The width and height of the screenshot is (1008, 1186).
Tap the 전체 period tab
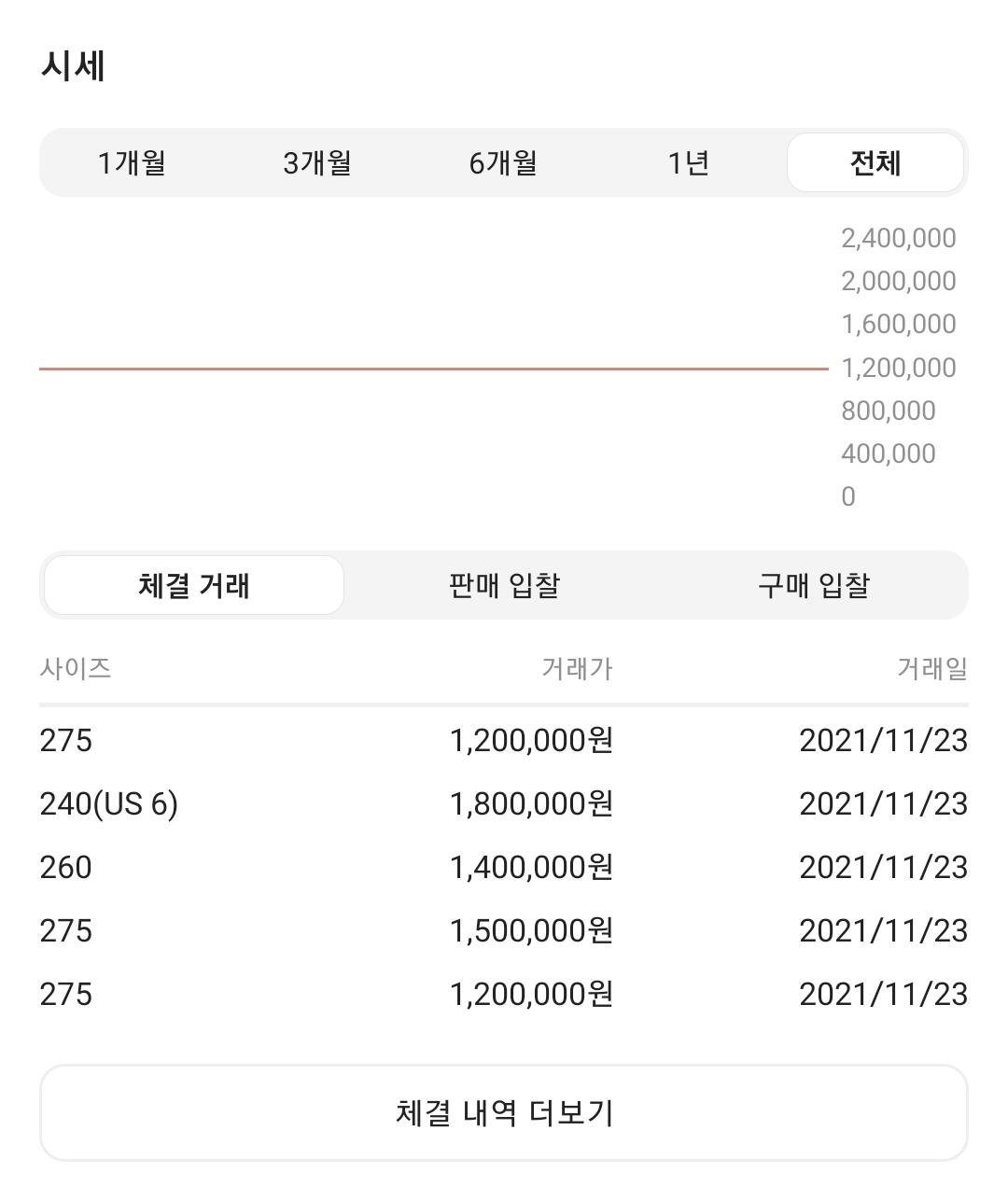[x=875, y=163]
